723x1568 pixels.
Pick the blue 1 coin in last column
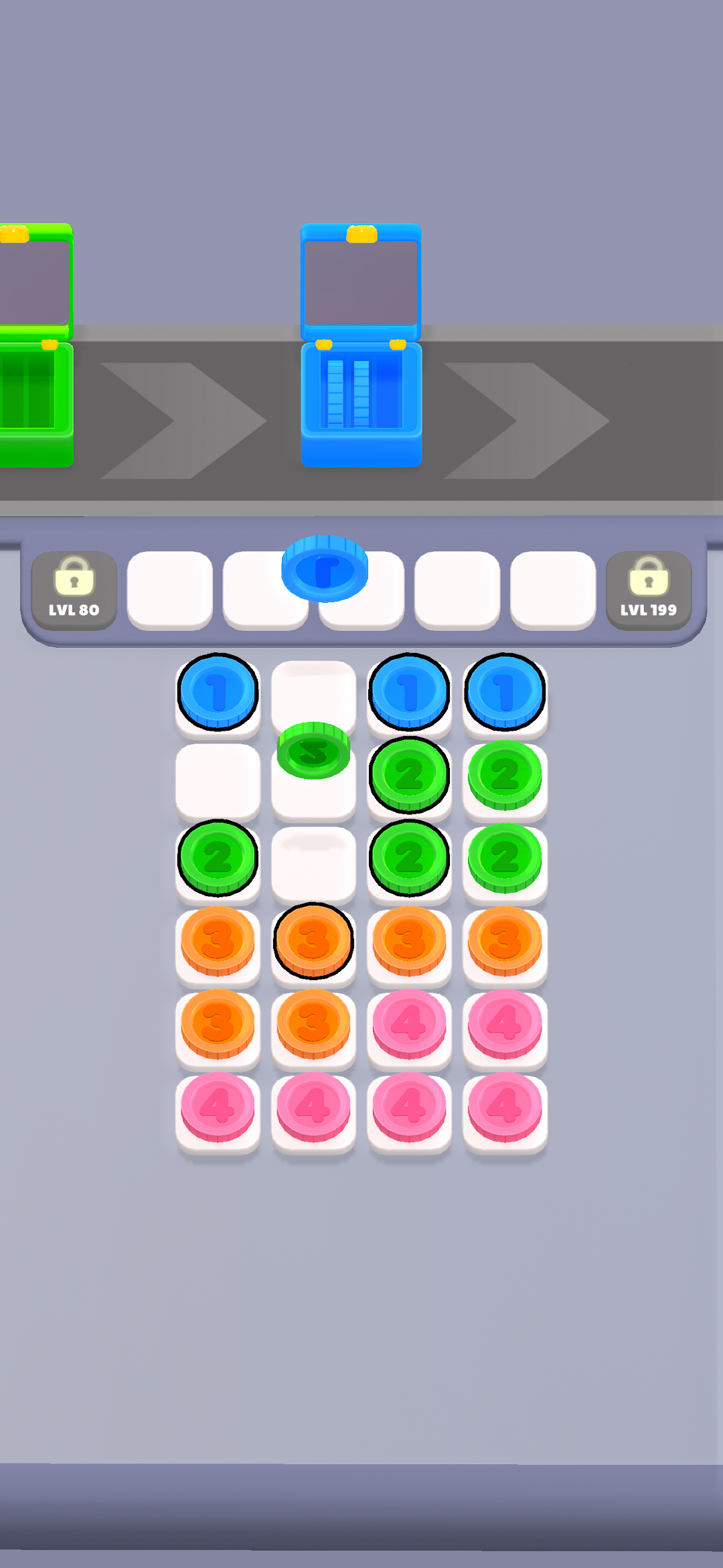(505, 692)
